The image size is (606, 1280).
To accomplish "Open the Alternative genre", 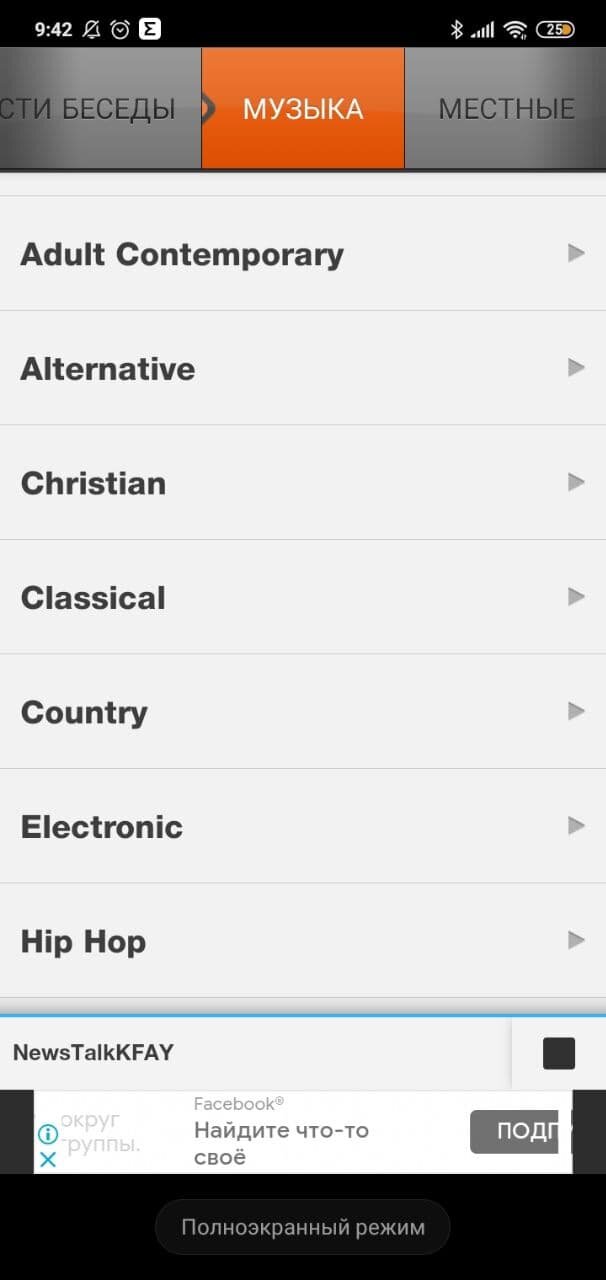I will click(x=303, y=368).
